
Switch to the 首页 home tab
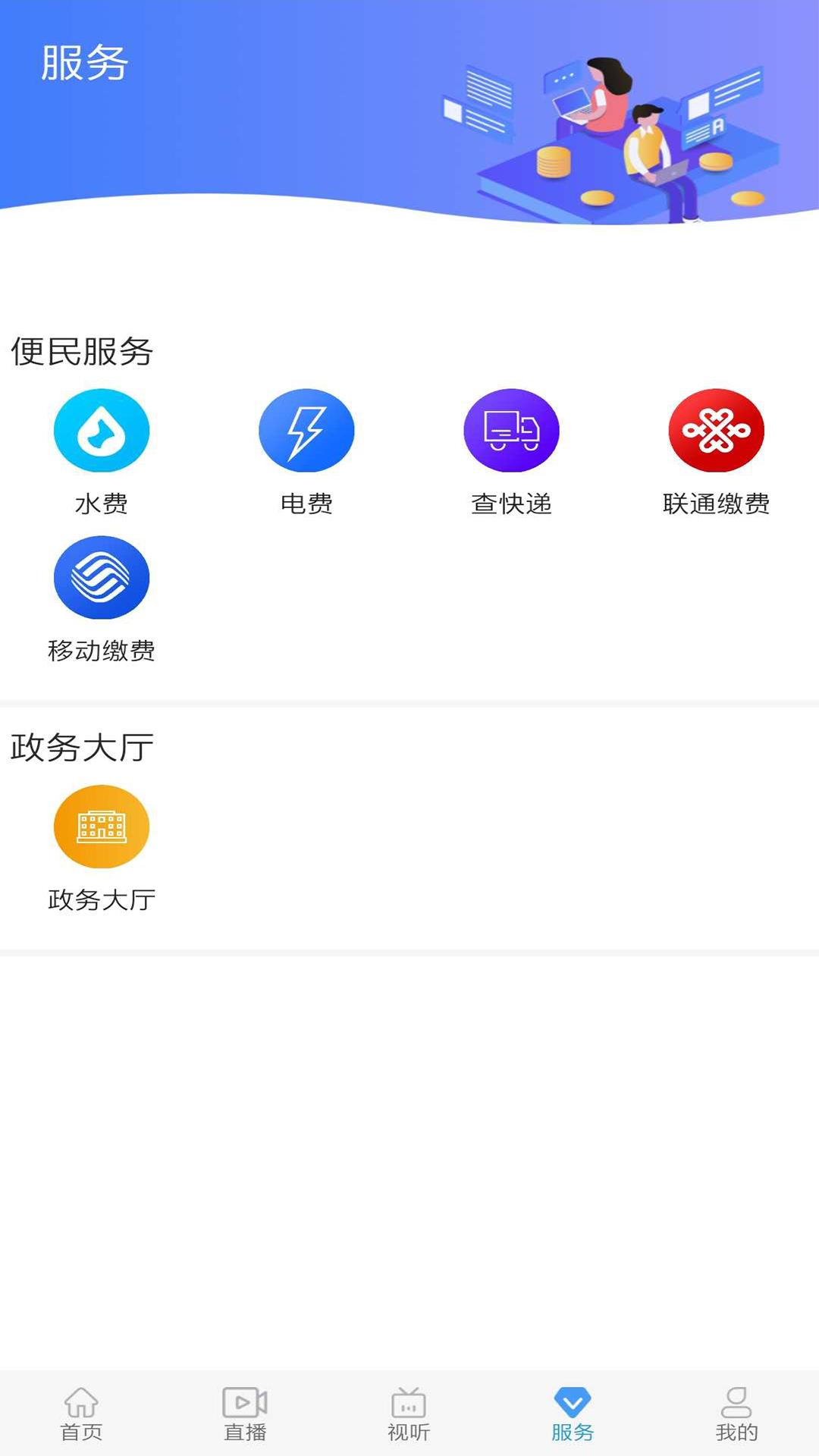(x=81, y=1414)
